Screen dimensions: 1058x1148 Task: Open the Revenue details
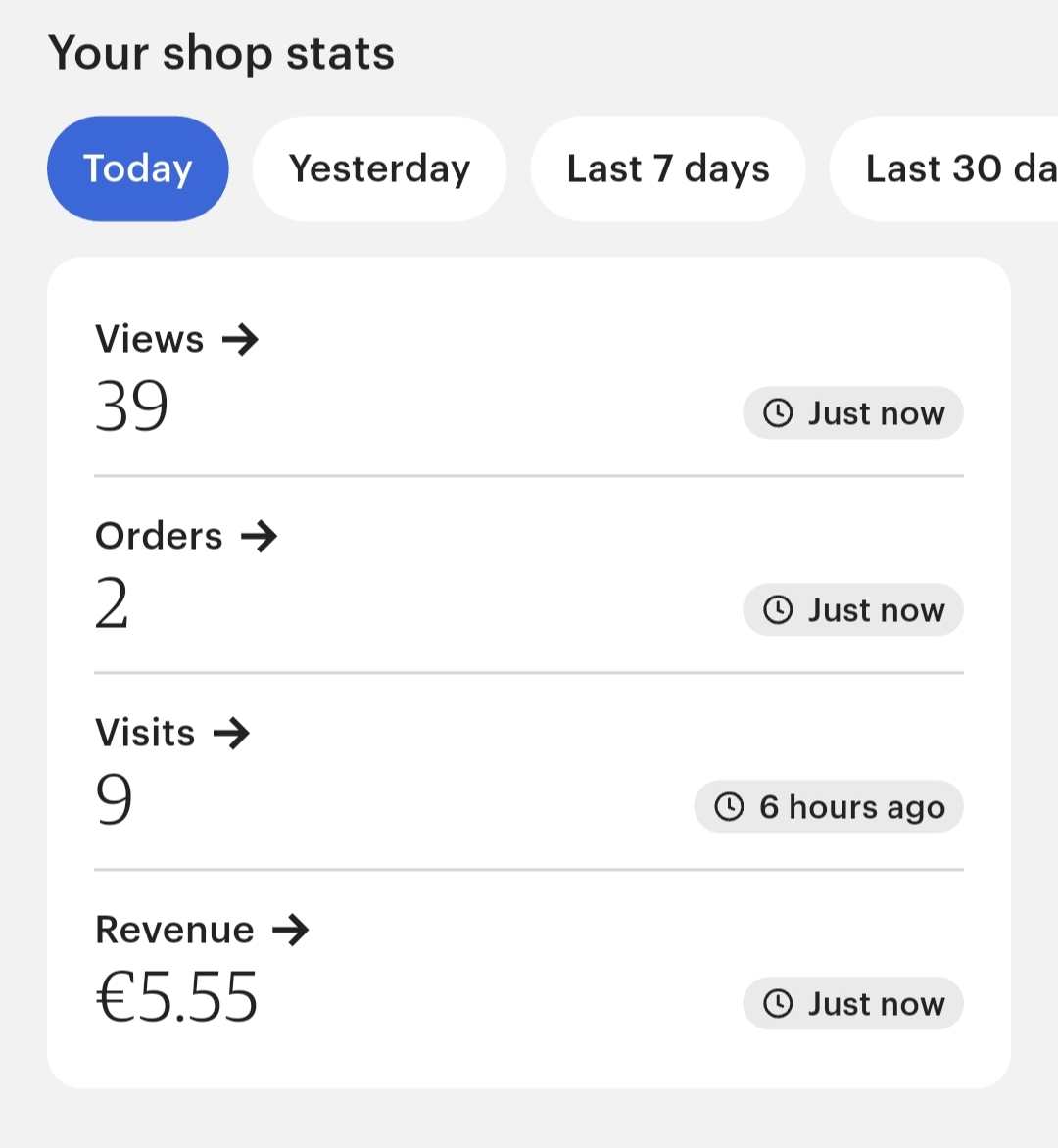(x=202, y=930)
